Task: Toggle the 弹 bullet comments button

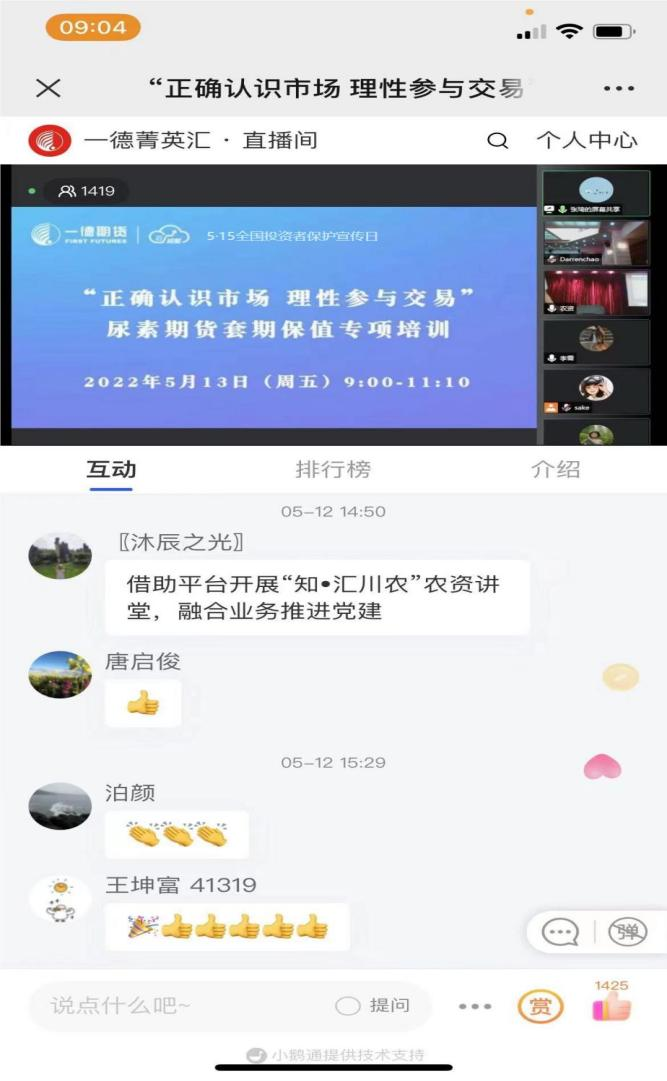Action: tap(628, 933)
